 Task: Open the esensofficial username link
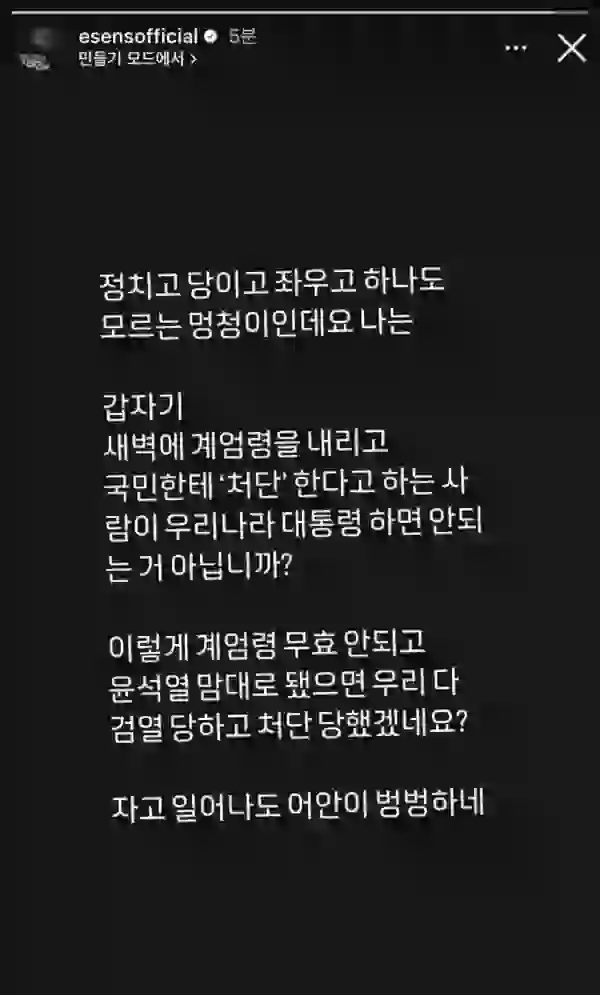click(x=138, y=36)
